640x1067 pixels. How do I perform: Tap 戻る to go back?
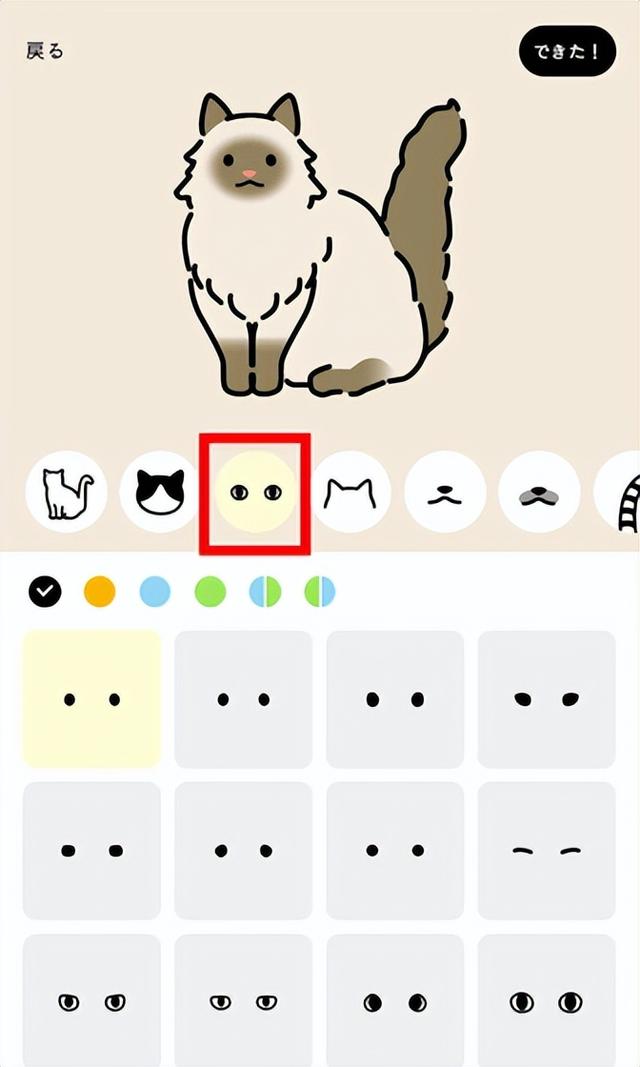click(45, 51)
